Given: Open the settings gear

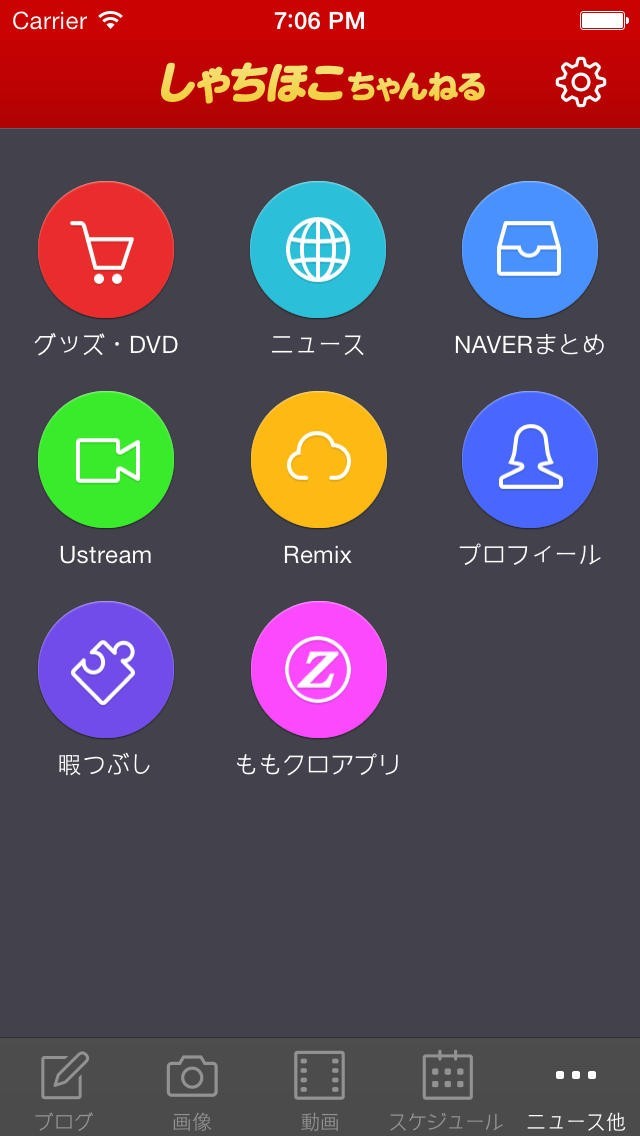Looking at the screenshot, I should (x=580, y=83).
